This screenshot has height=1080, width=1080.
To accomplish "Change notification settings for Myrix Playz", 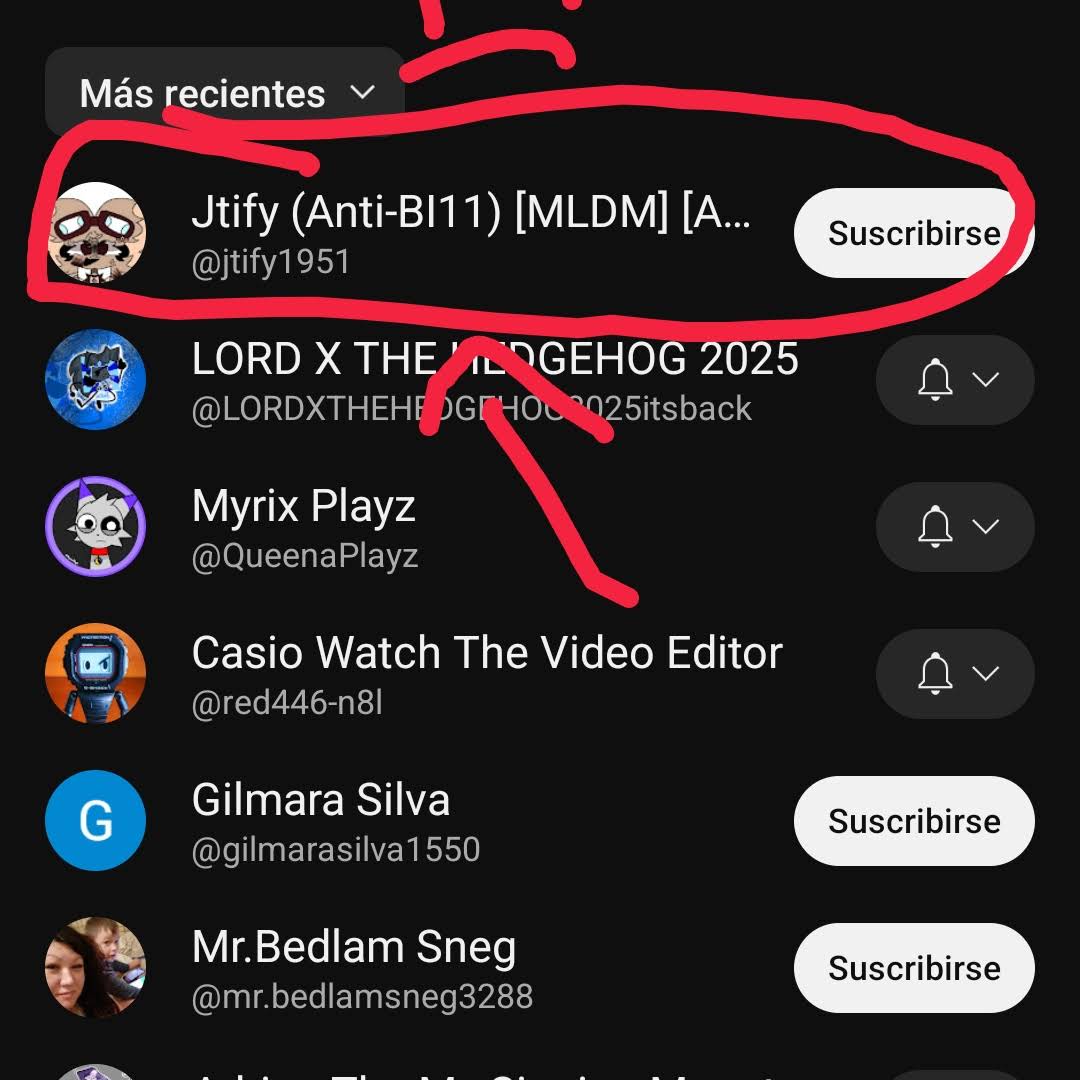I will (954, 527).
